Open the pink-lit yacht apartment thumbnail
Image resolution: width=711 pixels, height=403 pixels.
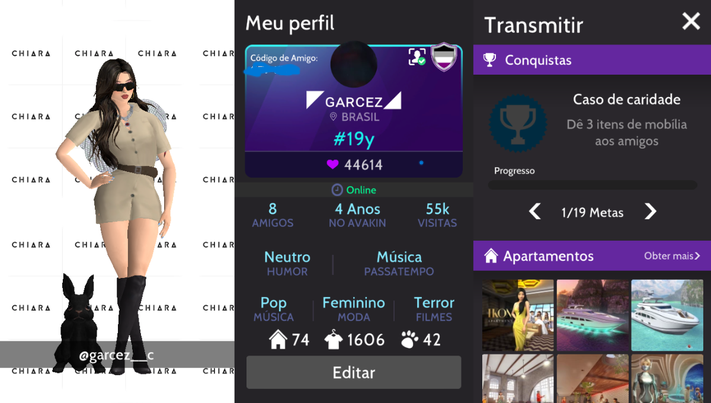tap(592, 314)
